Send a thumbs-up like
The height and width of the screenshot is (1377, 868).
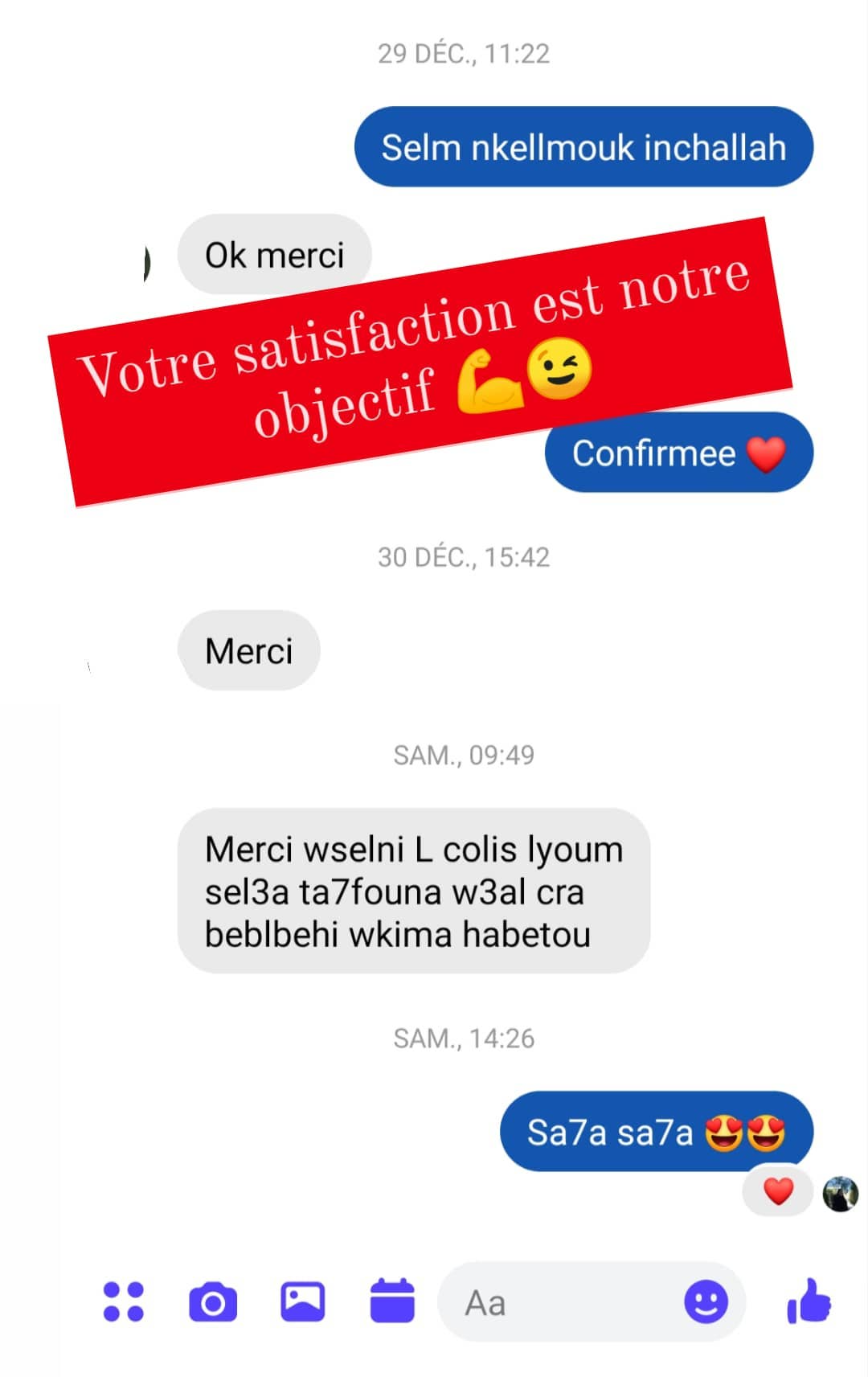(x=809, y=1301)
